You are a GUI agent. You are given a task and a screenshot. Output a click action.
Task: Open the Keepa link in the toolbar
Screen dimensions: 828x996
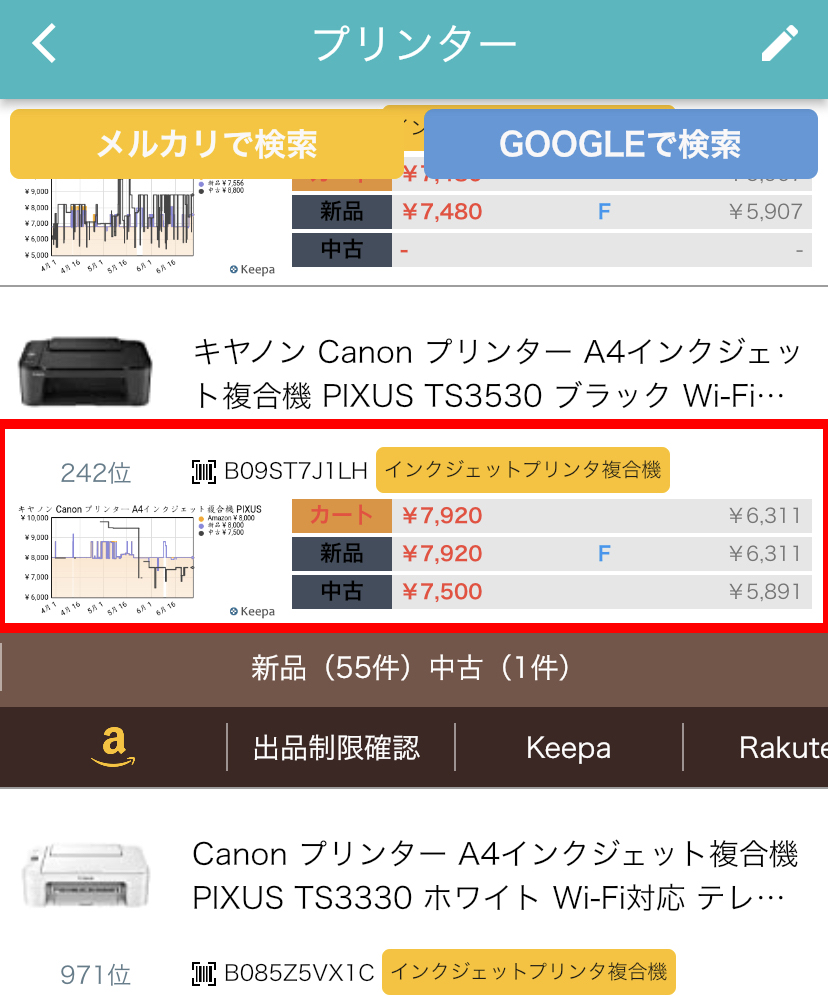568,747
